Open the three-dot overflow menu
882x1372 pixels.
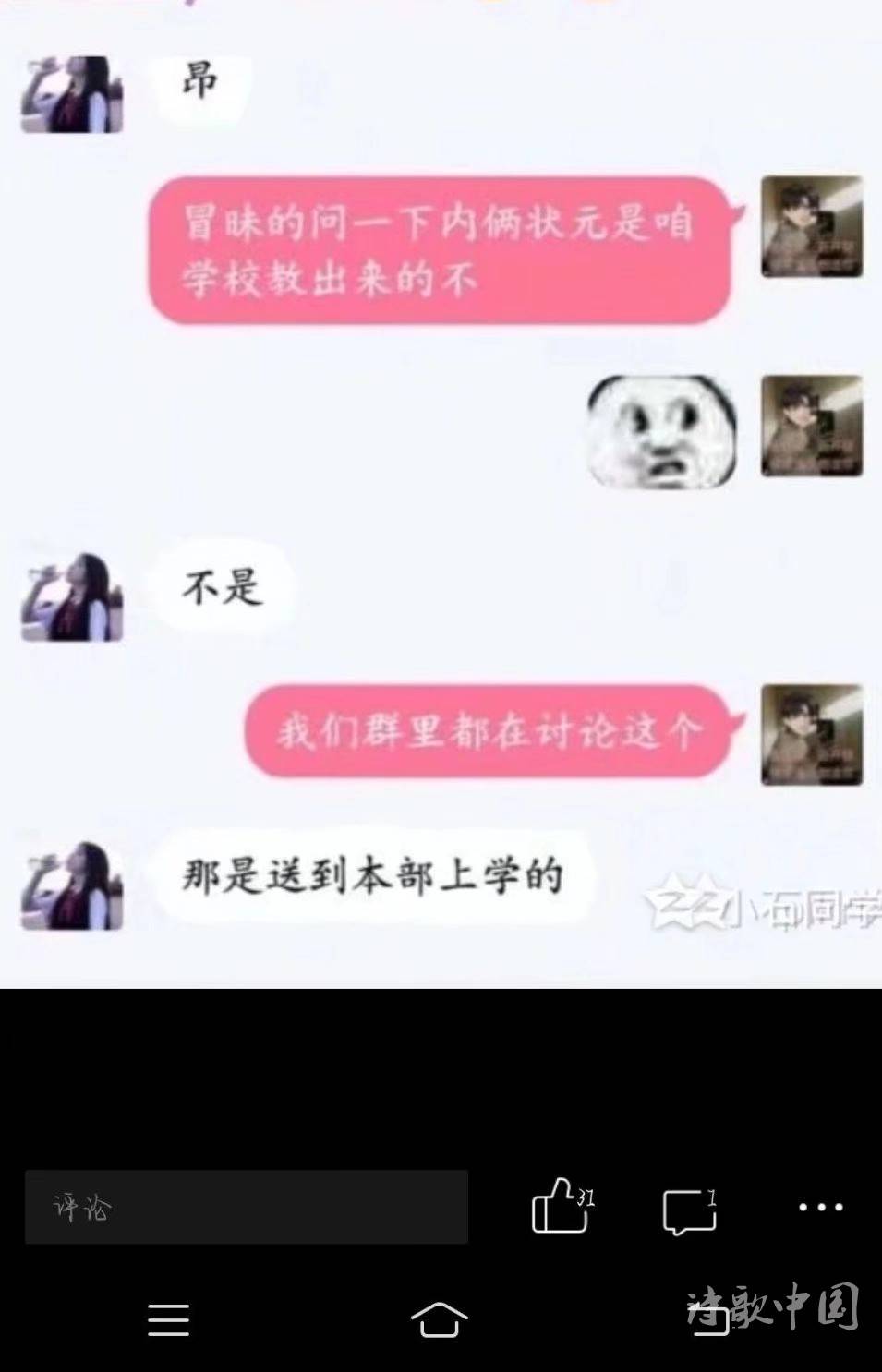click(820, 1207)
